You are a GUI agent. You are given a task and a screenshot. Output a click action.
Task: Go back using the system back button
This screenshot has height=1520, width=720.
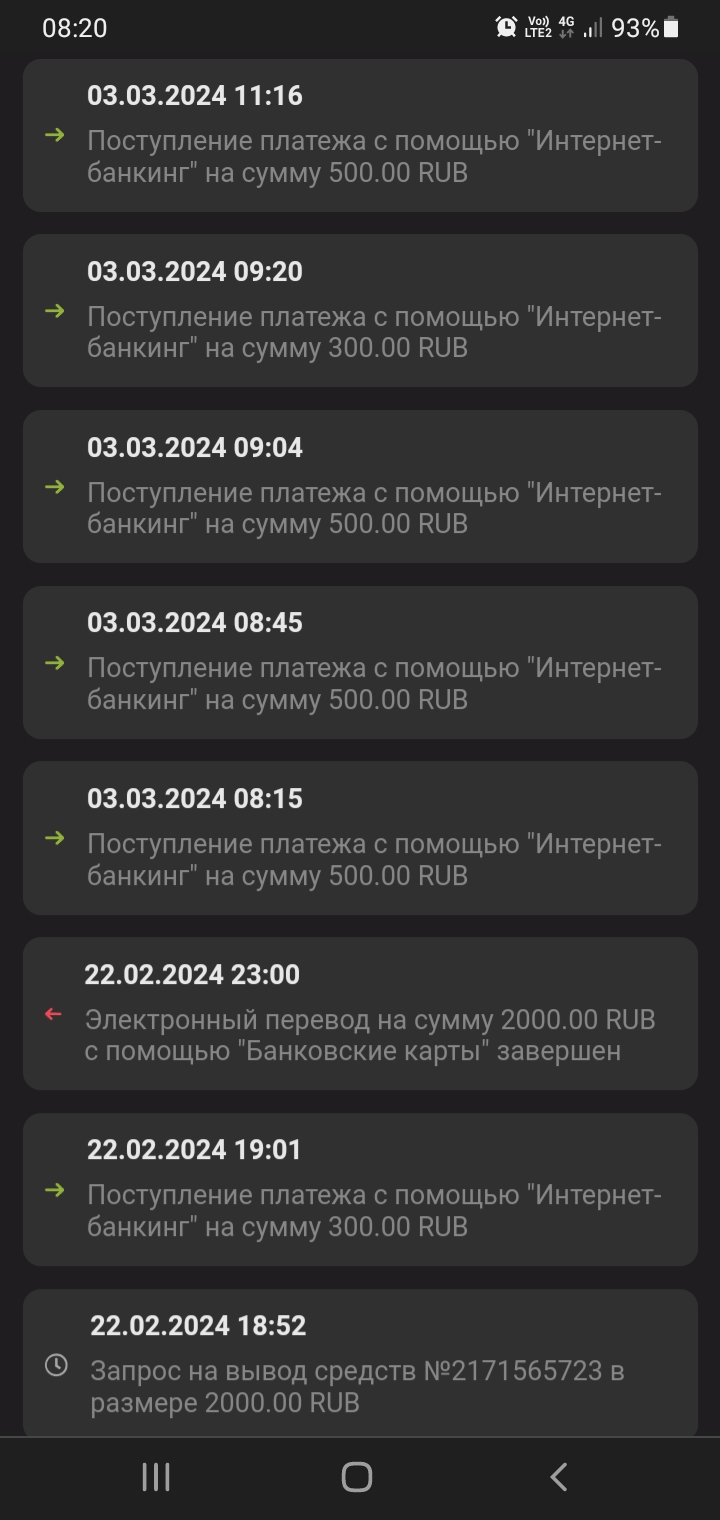pos(559,1477)
